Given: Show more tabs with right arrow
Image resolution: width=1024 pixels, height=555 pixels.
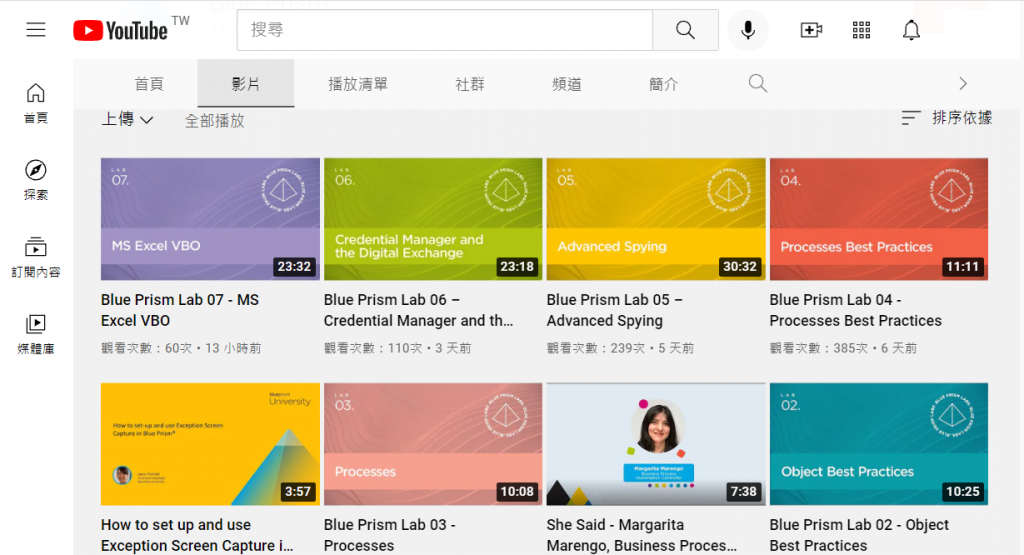Looking at the screenshot, I should pyautogui.click(x=963, y=83).
